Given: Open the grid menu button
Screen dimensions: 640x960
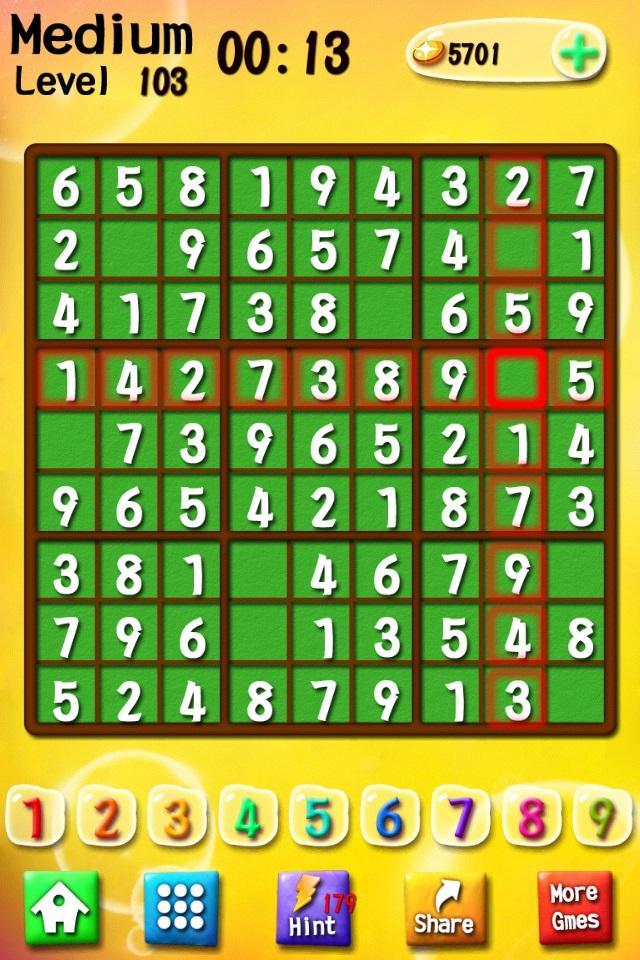Looking at the screenshot, I should [181, 908].
